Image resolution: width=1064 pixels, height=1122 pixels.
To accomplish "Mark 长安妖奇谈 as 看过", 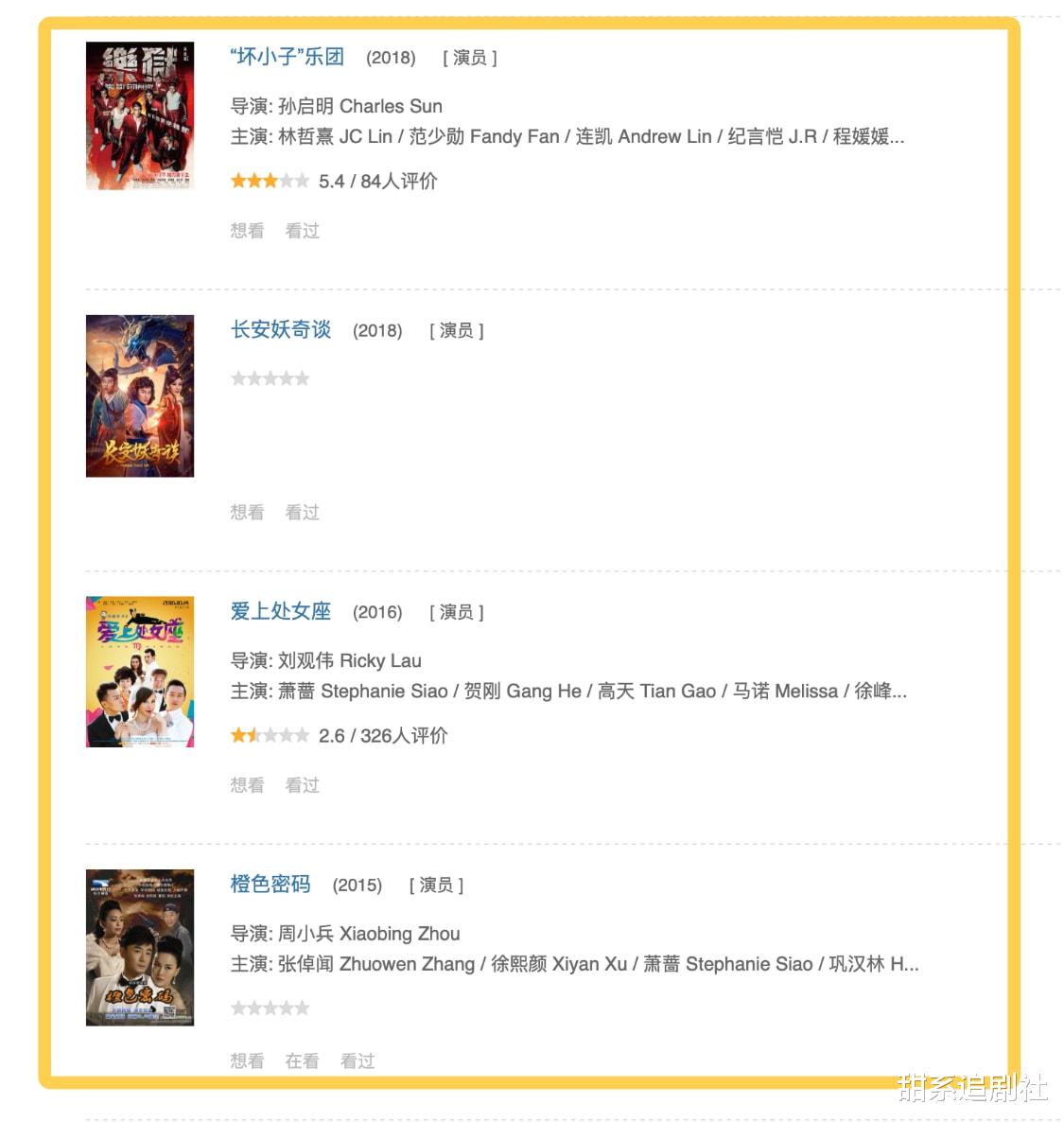I will tap(302, 512).
